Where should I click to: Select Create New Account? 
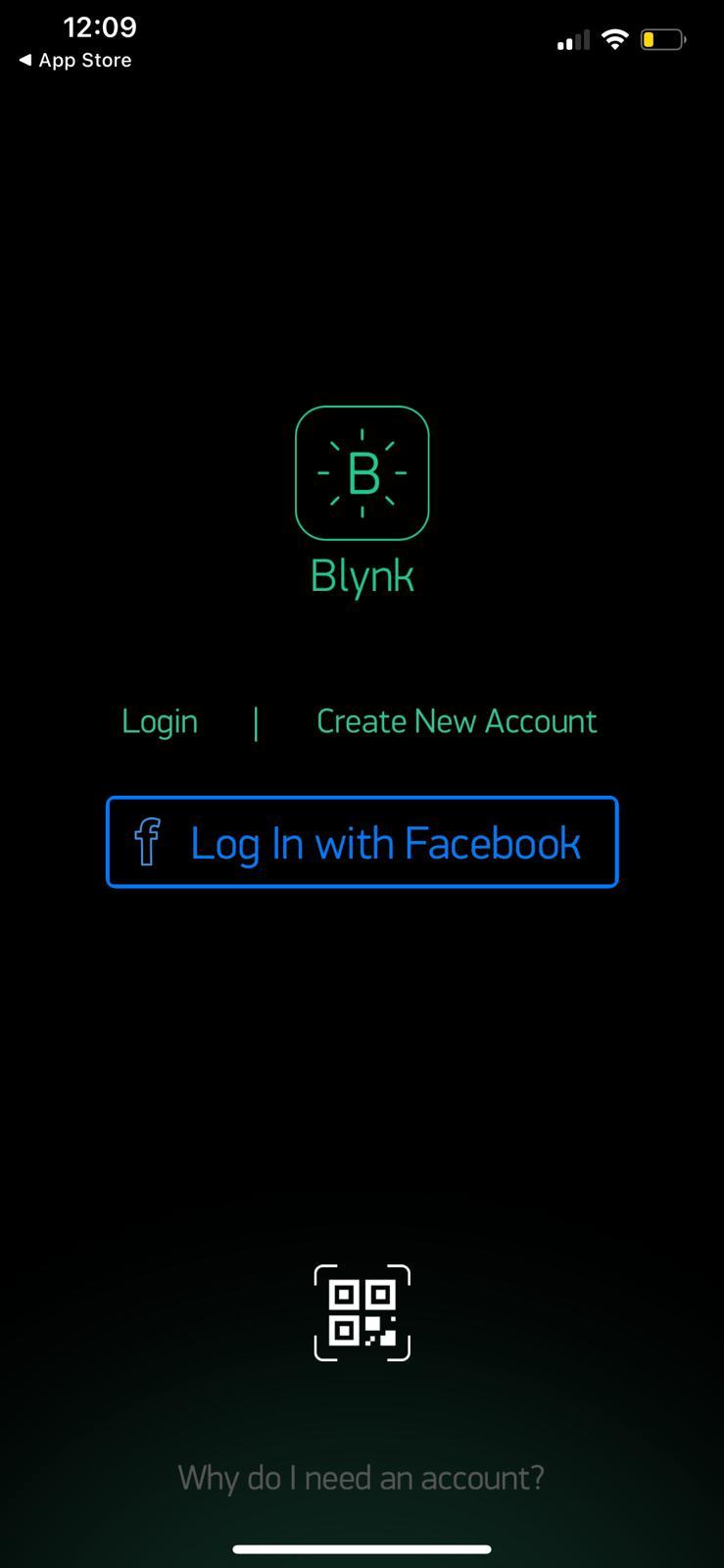tap(456, 722)
